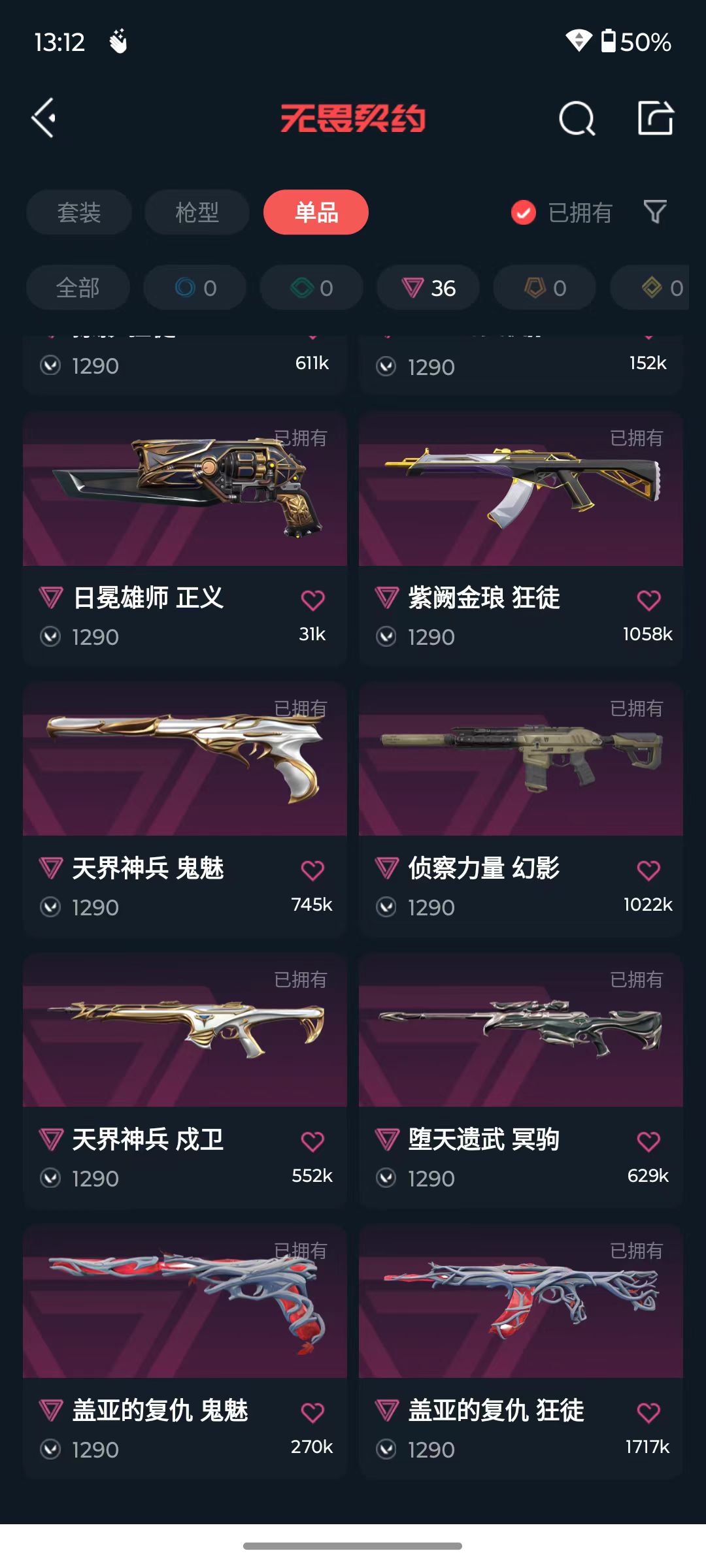Like the 盖亚的复仇 狂徒 skin
The width and height of the screenshot is (706, 1568).
coord(648,1413)
